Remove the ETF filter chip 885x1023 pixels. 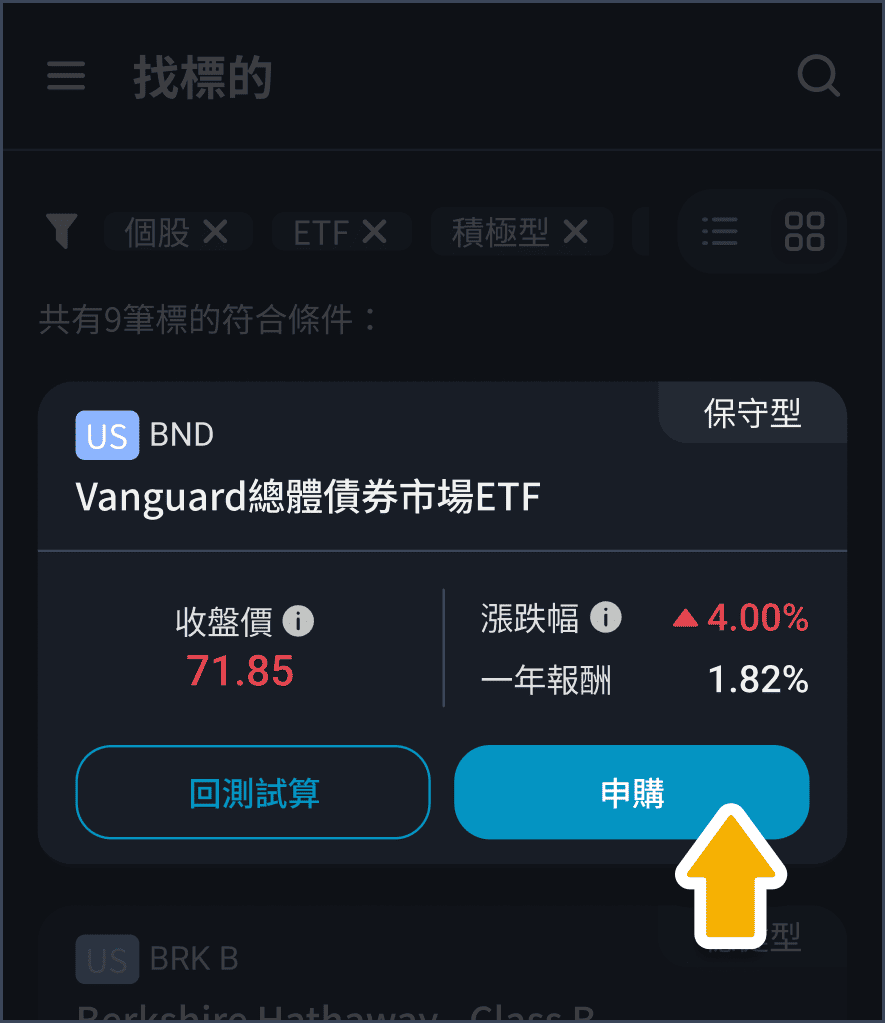[x=374, y=233]
